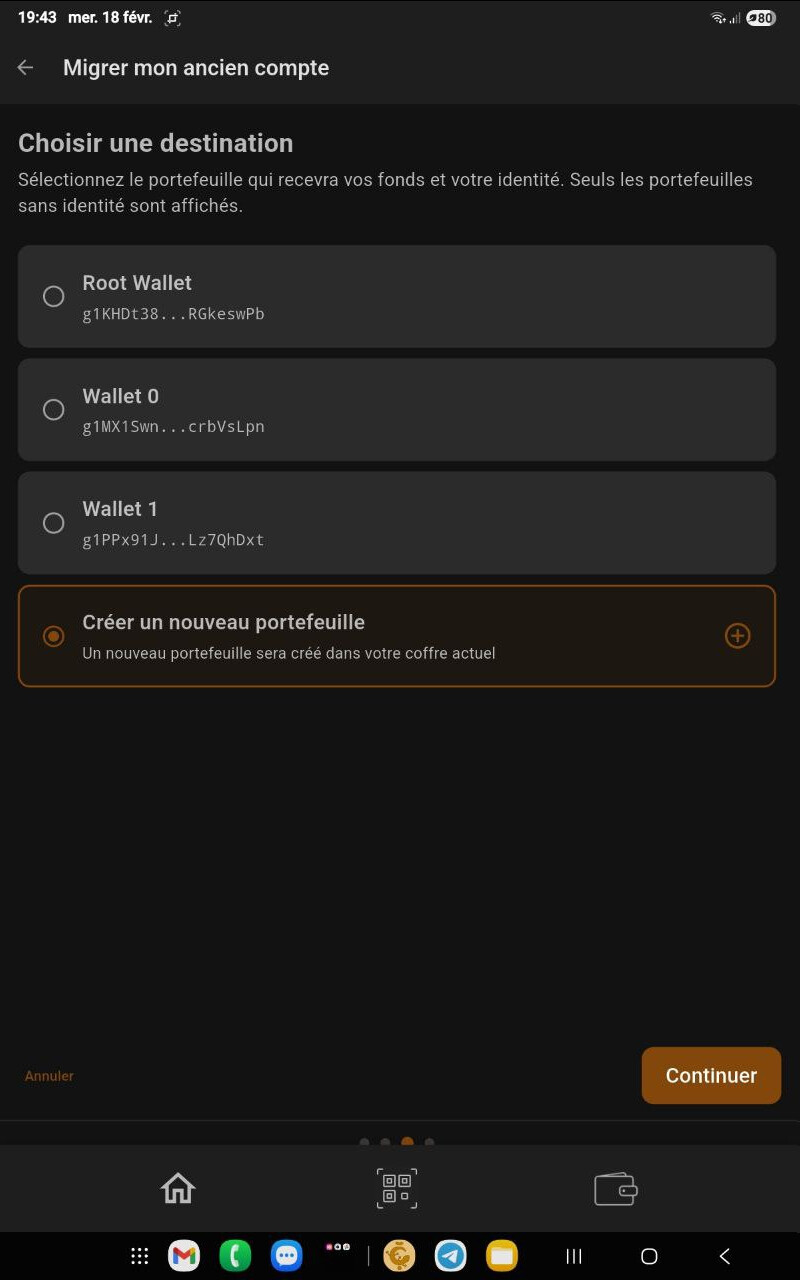
Task: Open the QR code scanner tab
Action: [x=397, y=1188]
